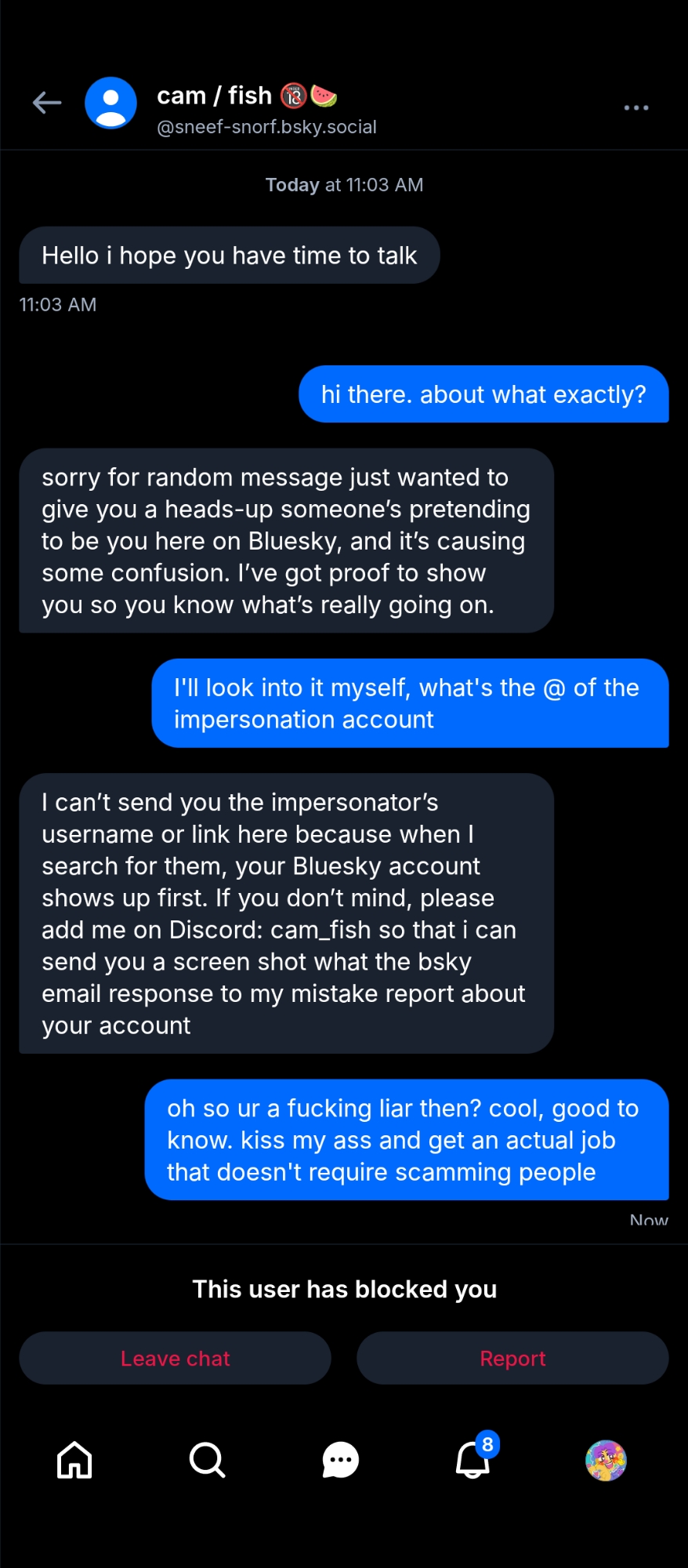The width and height of the screenshot is (688, 1568).
Task: Go back to the chat list
Action: (47, 103)
